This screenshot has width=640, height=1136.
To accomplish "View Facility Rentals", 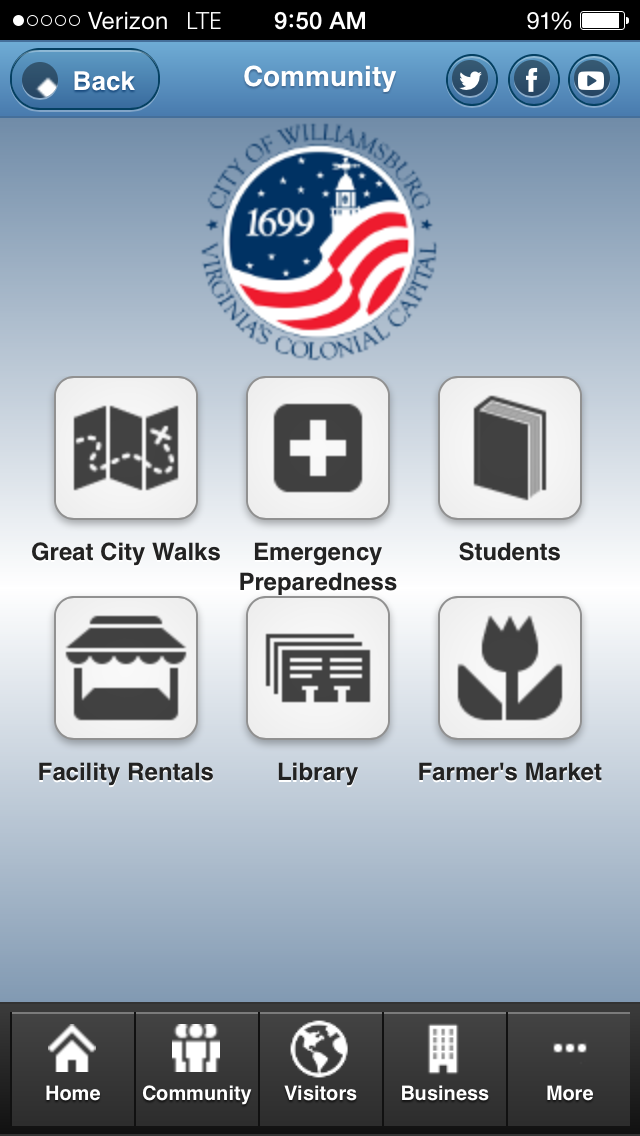I will pyautogui.click(x=126, y=668).
